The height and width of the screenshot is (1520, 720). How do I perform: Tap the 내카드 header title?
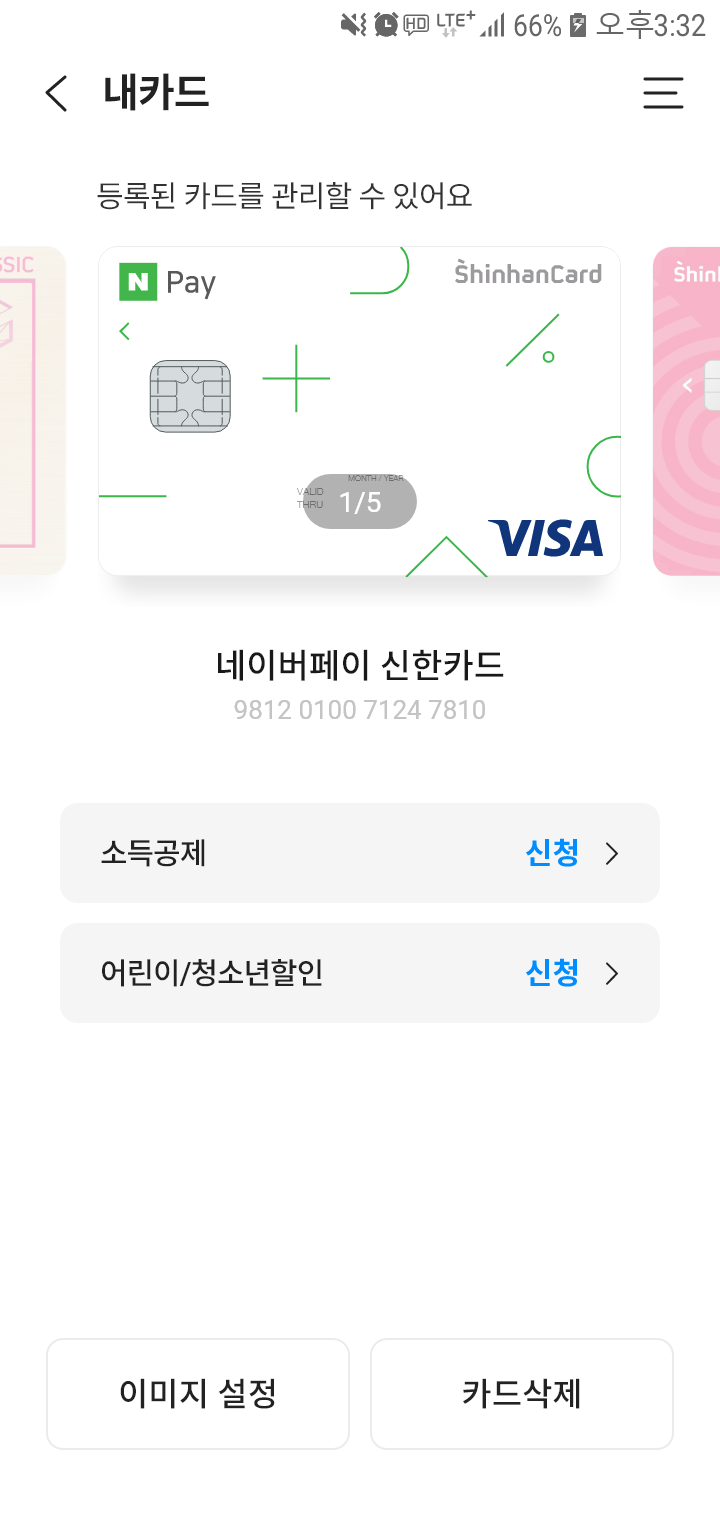[156, 92]
